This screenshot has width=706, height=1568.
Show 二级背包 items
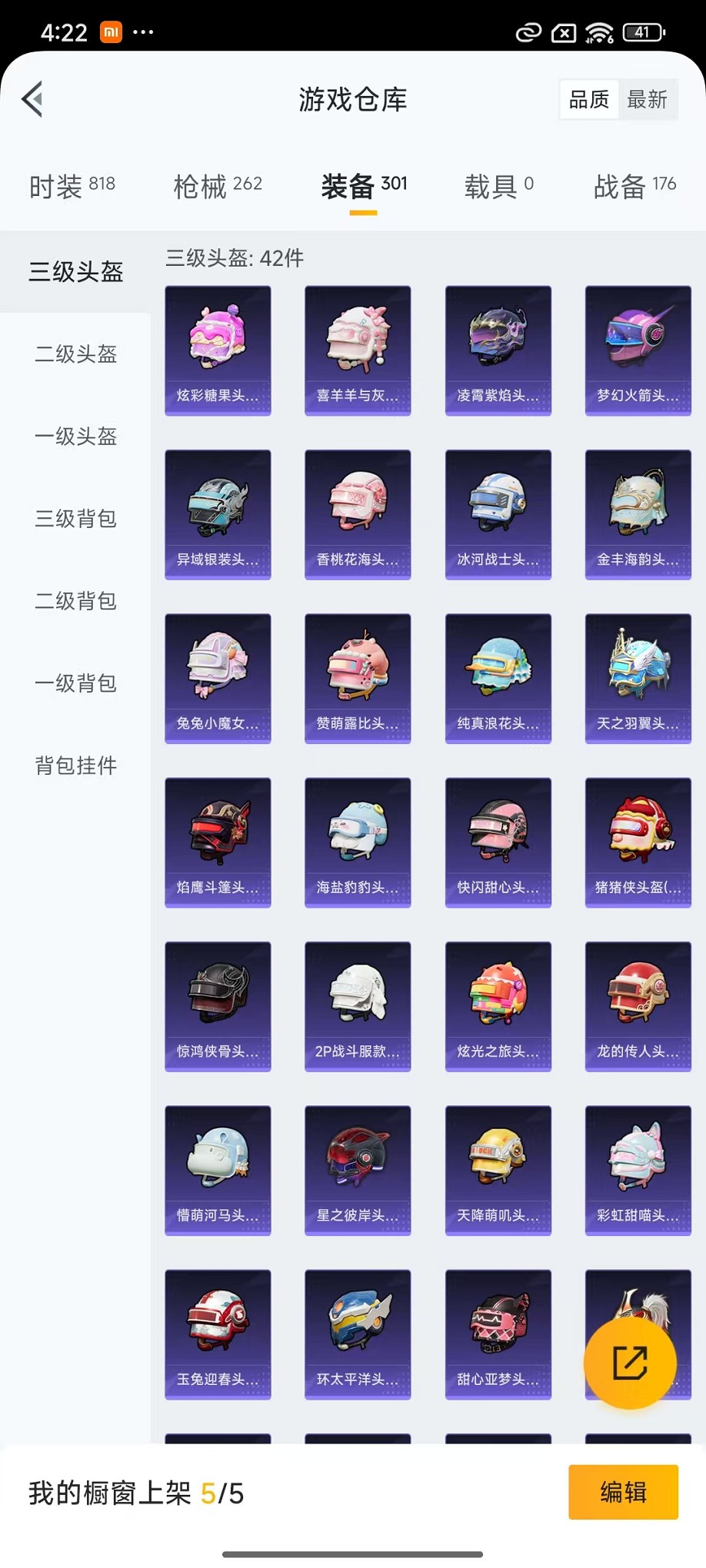coord(75,601)
